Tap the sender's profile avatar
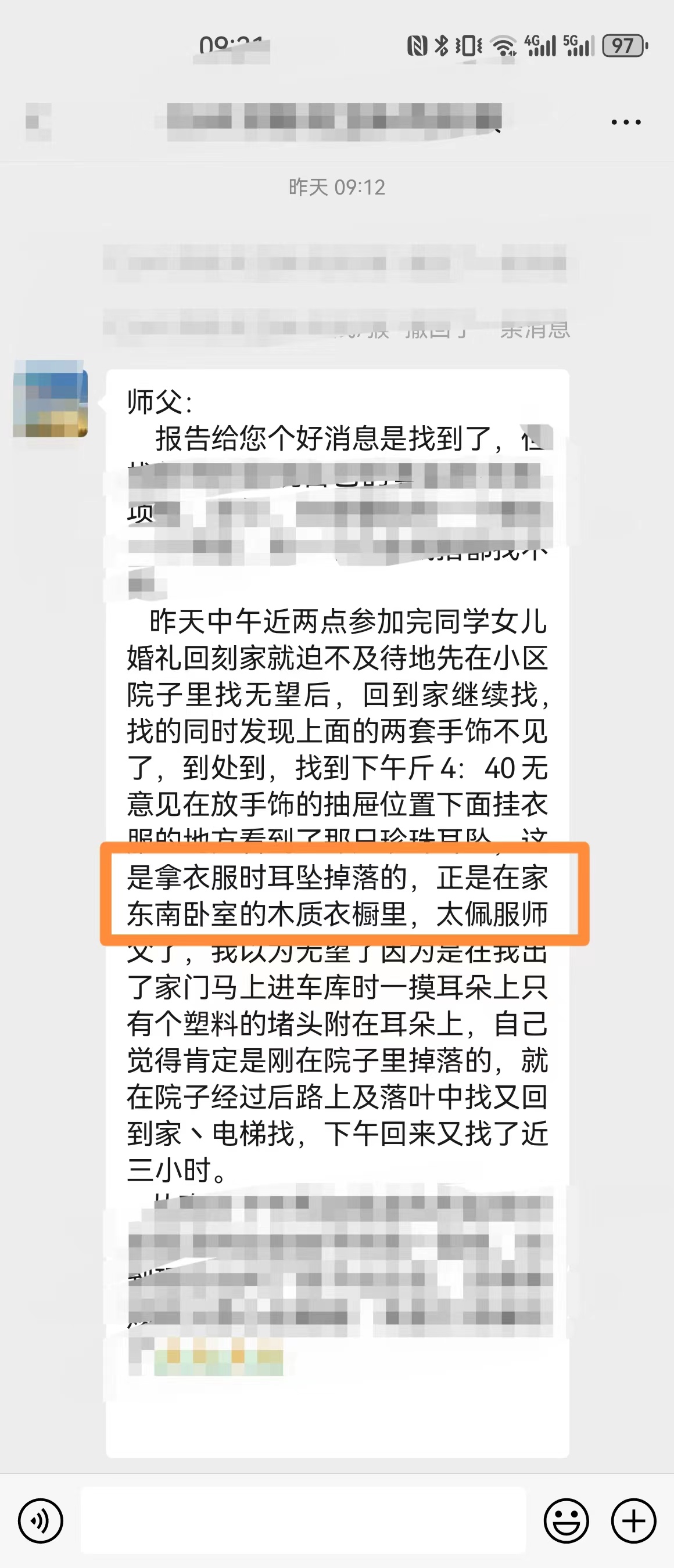674x1568 pixels. 51,400
